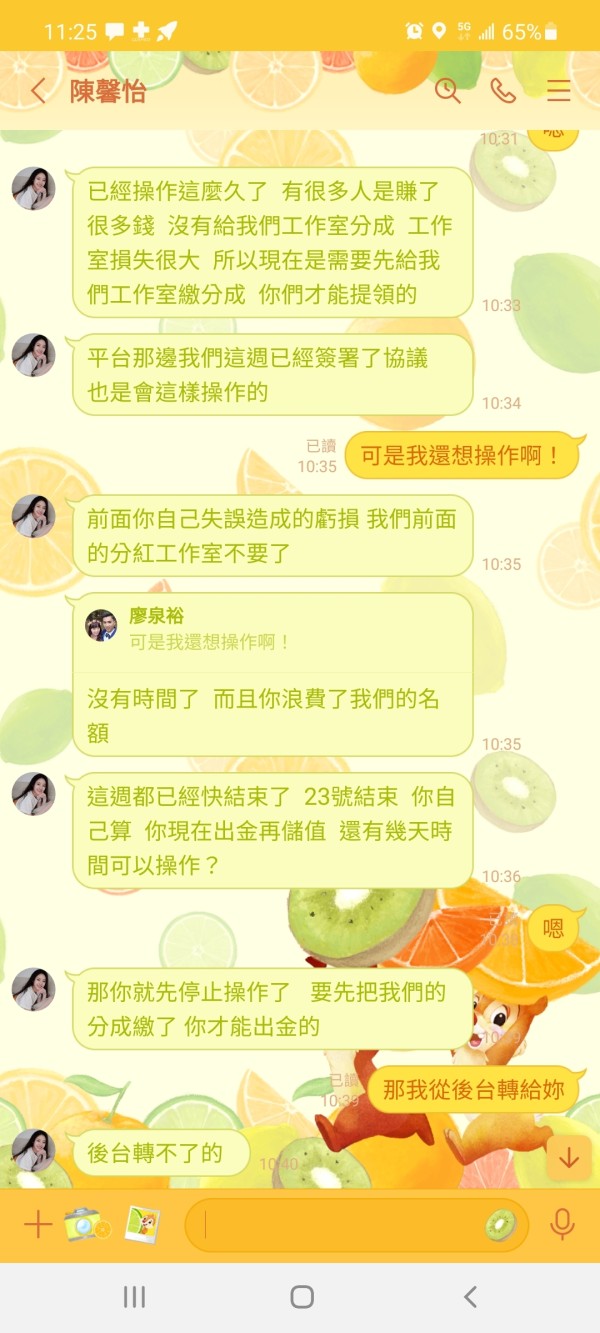Search within this chat
This screenshot has height=1333, width=600.
tap(448, 91)
